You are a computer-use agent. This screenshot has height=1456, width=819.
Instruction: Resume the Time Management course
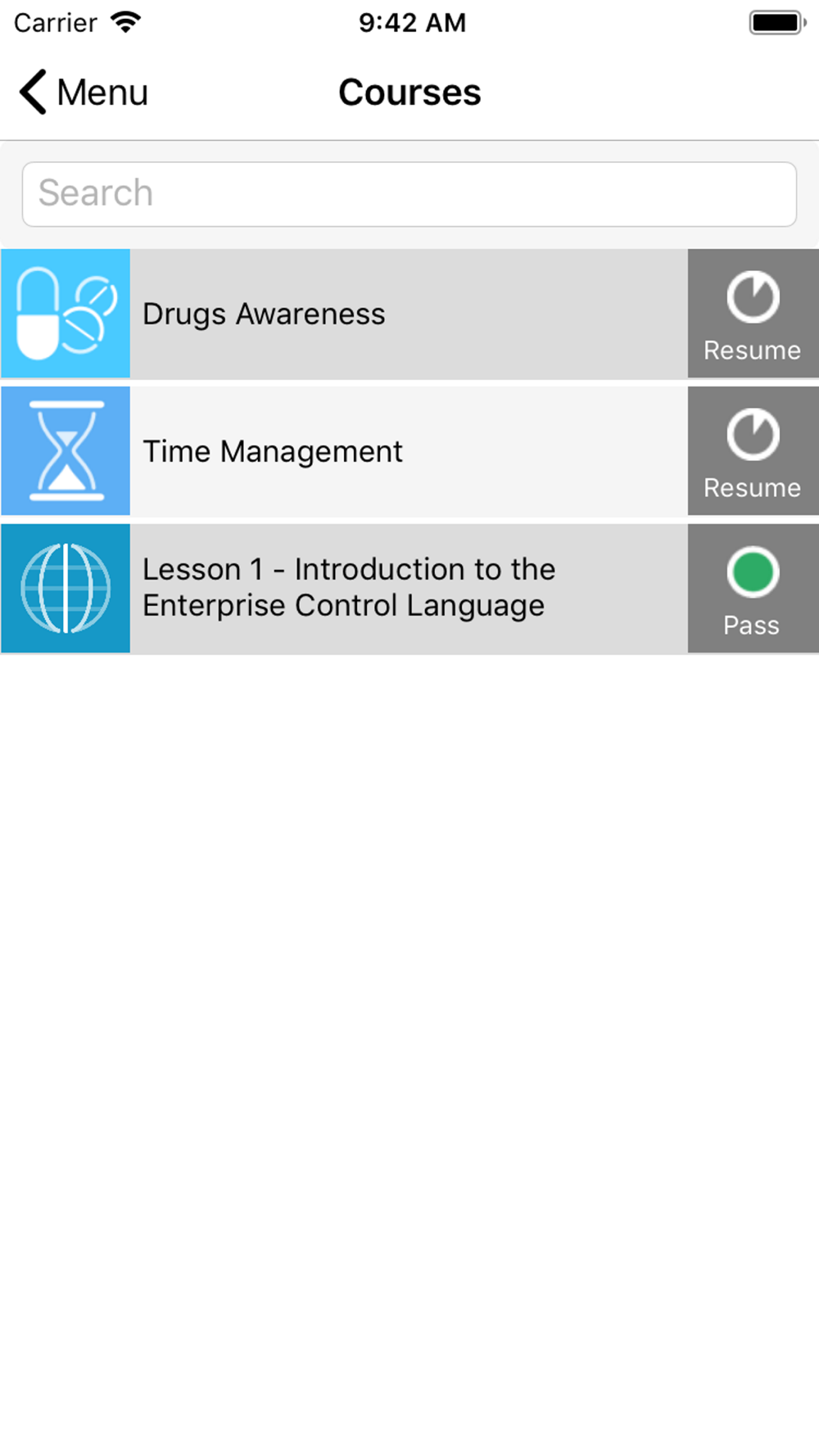[x=753, y=451]
